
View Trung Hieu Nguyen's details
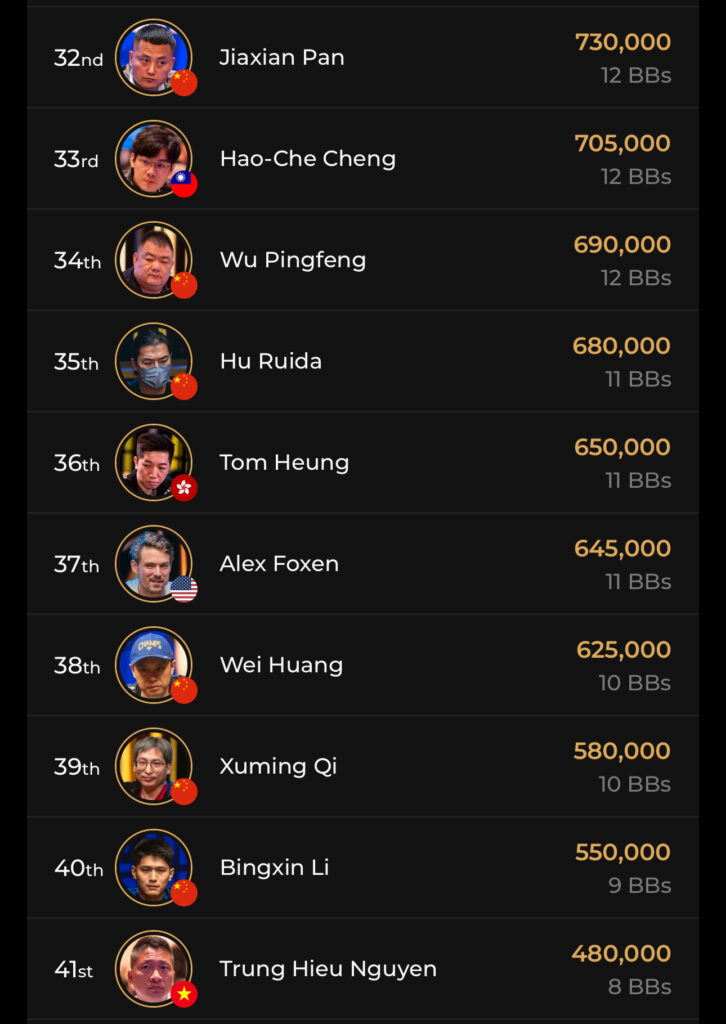pyautogui.click(x=328, y=969)
